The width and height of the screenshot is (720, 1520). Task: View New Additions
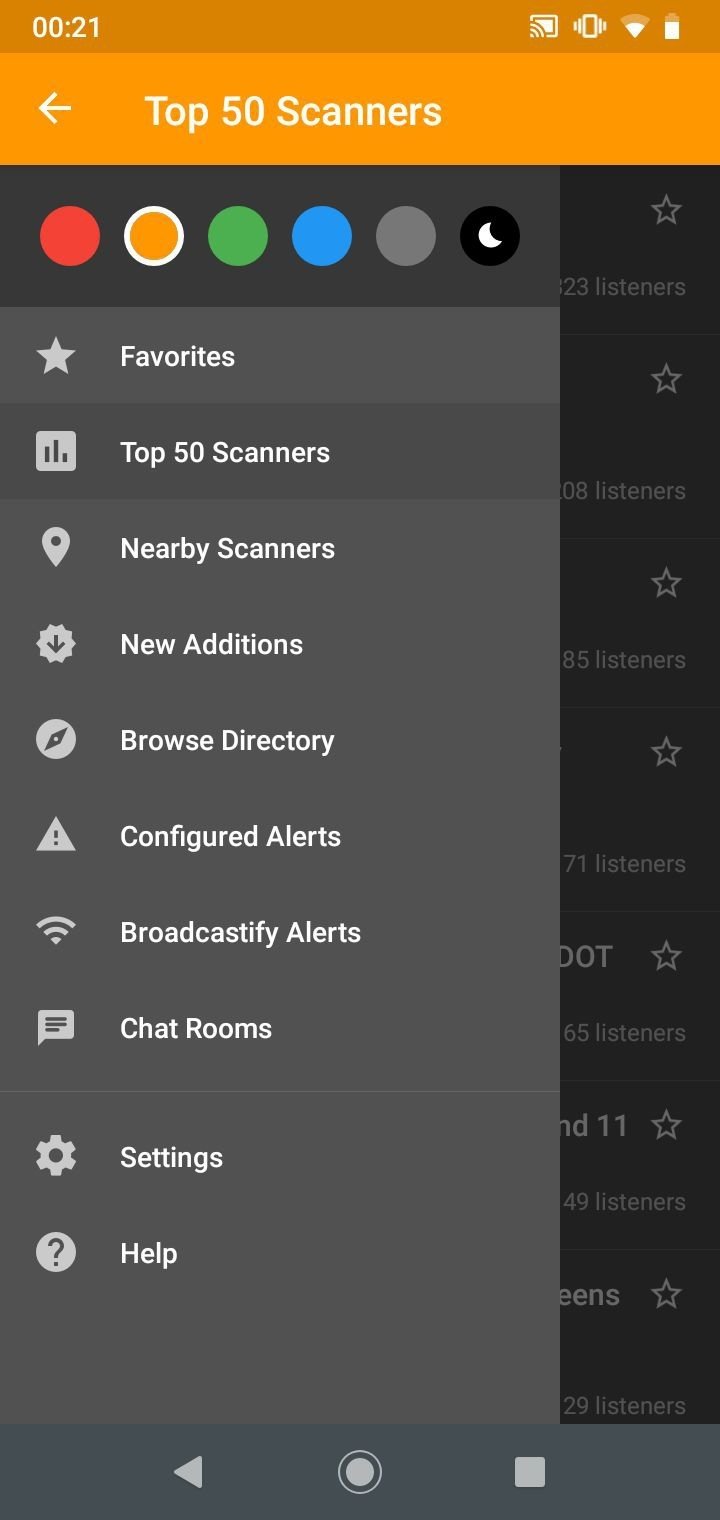click(x=280, y=643)
